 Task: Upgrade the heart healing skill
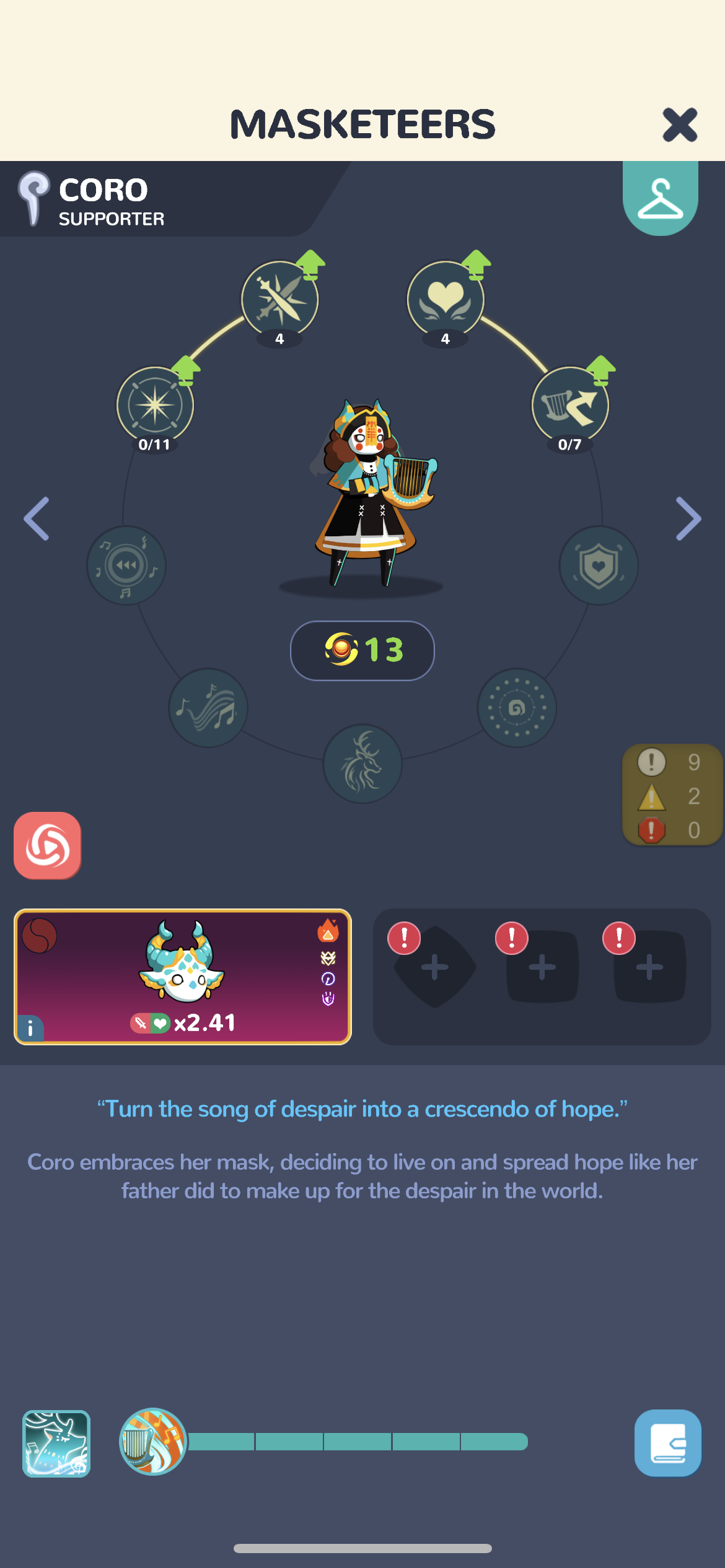[x=445, y=298]
